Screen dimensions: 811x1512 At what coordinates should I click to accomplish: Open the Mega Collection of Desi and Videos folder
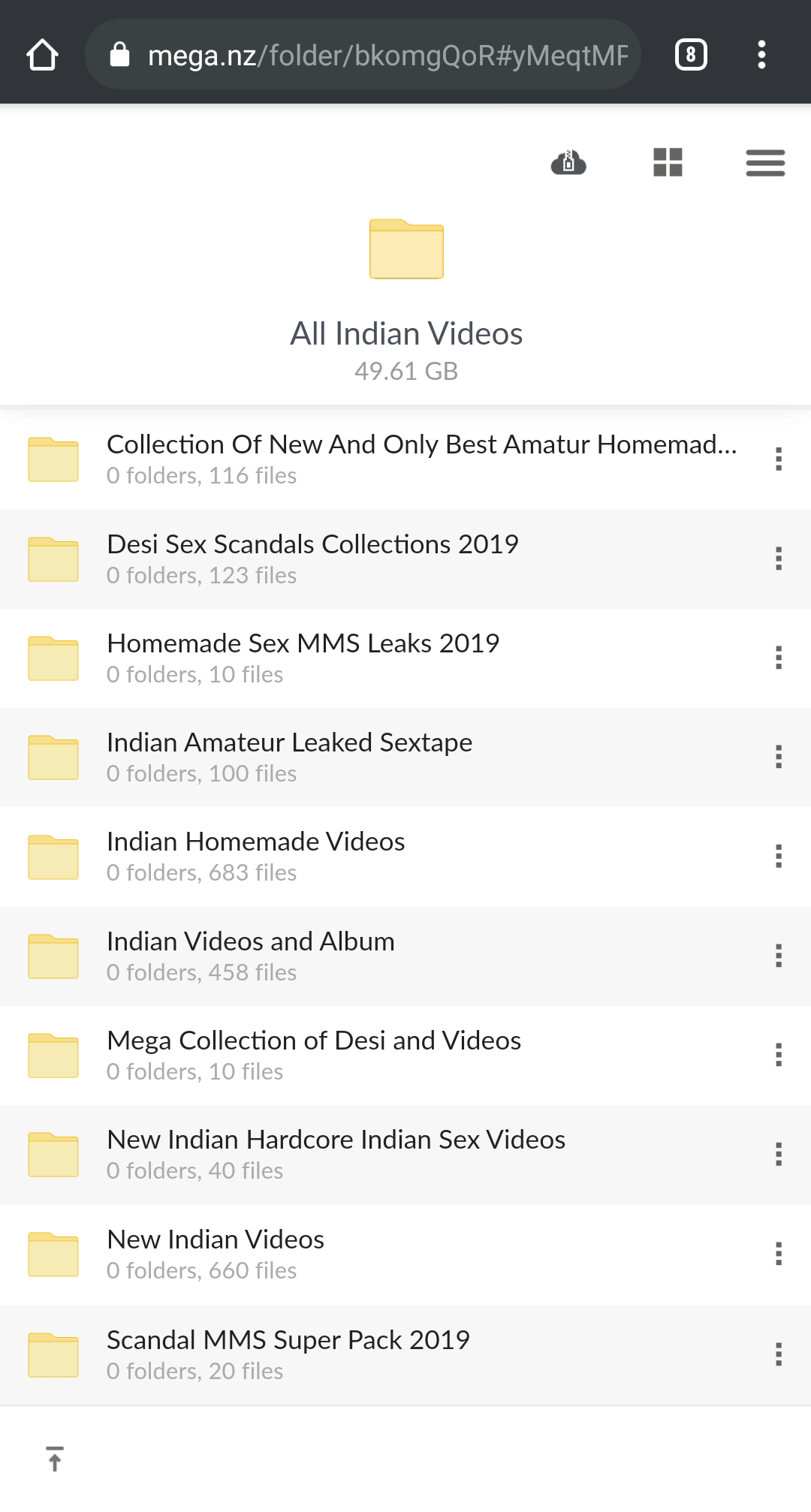(405, 1056)
